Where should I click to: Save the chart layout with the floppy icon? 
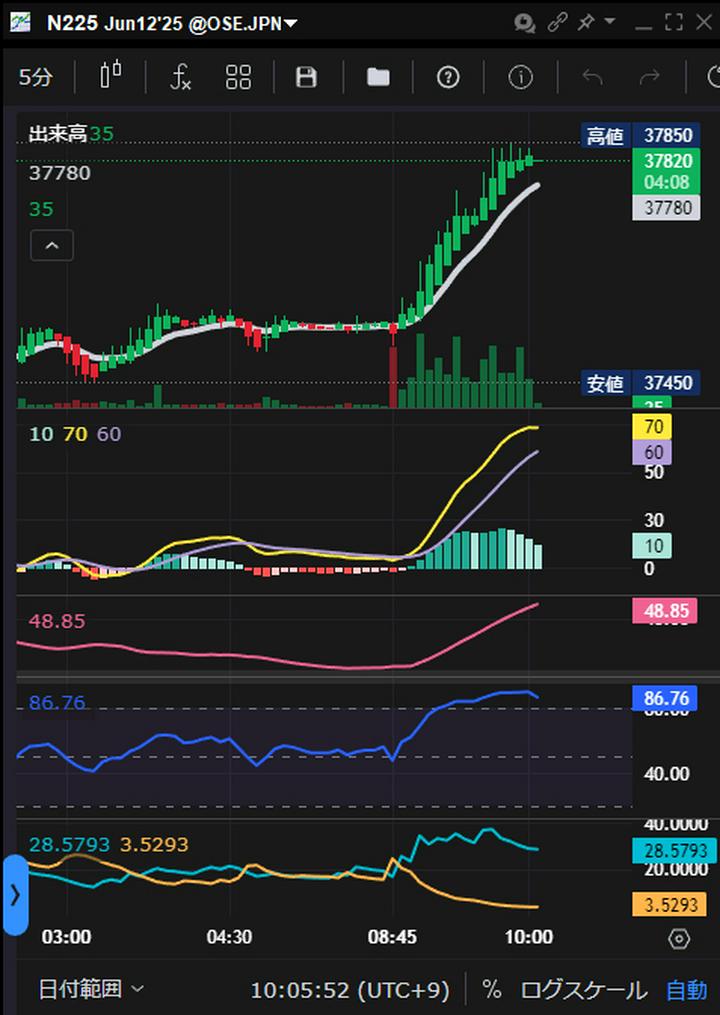click(x=306, y=77)
